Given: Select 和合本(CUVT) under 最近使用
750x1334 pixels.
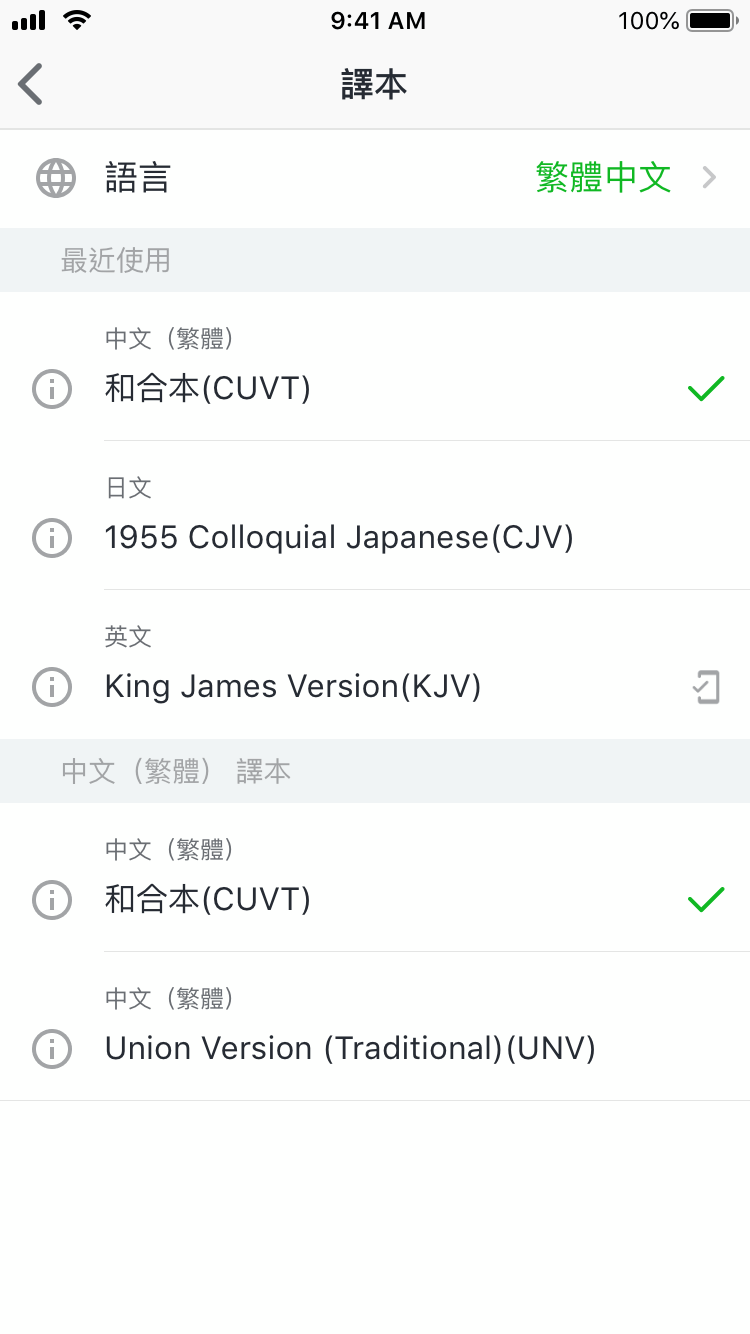Looking at the screenshot, I should coord(208,388).
